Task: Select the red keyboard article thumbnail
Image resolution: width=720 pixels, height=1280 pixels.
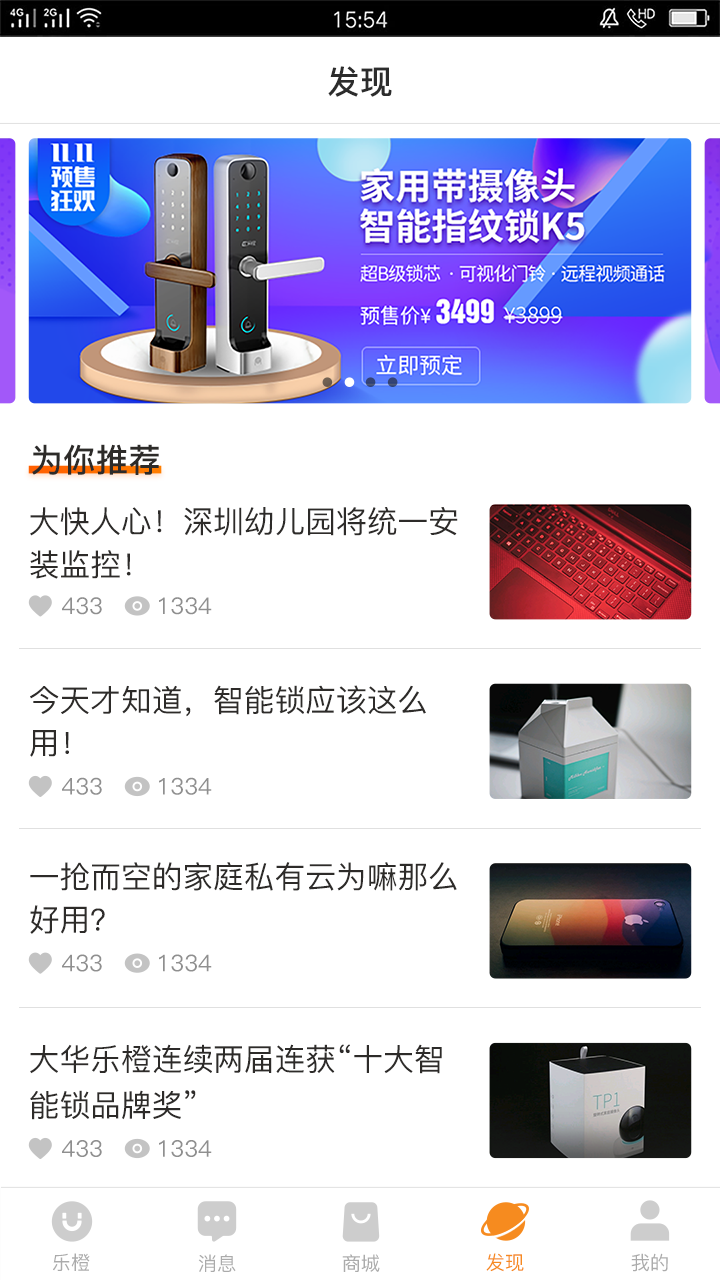Action: pos(590,561)
